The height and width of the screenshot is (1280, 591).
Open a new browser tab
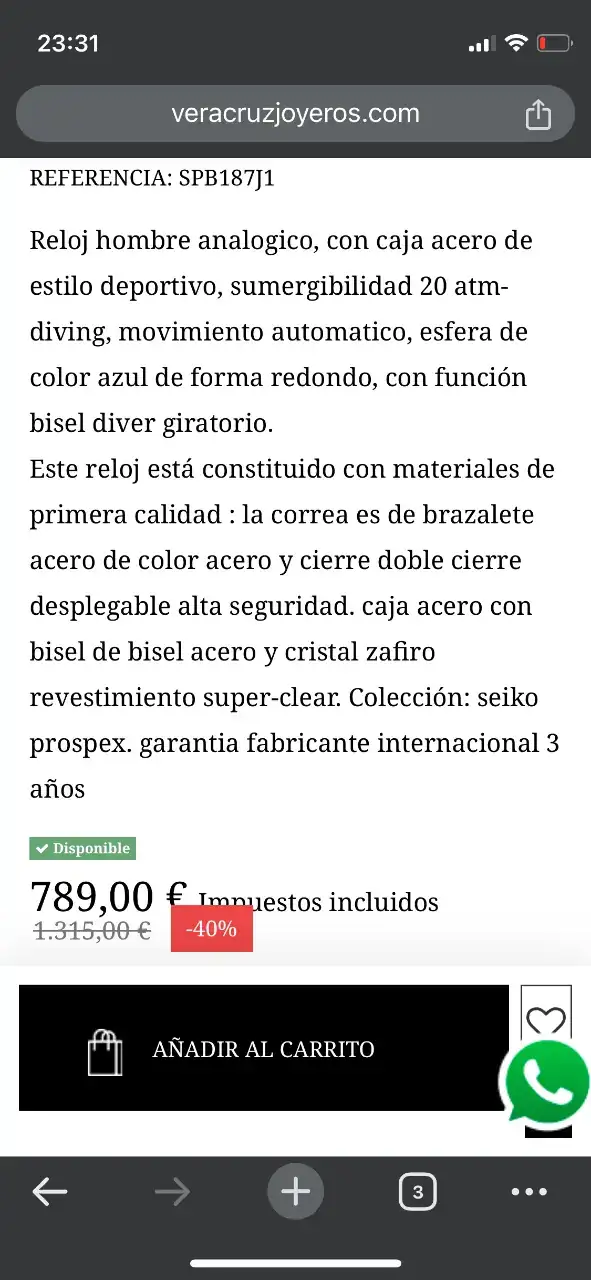click(x=295, y=1191)
